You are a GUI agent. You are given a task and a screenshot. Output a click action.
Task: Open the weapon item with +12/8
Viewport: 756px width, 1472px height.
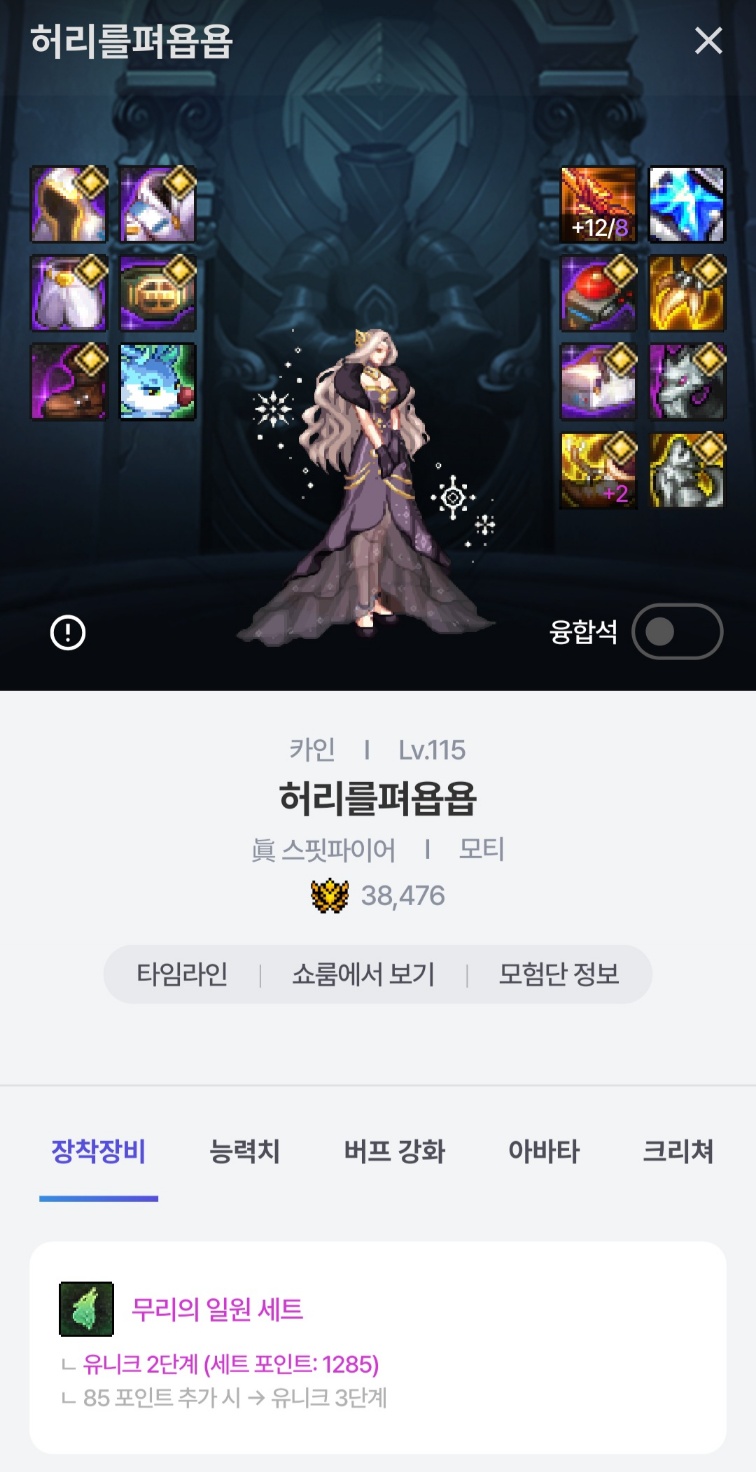598,204
